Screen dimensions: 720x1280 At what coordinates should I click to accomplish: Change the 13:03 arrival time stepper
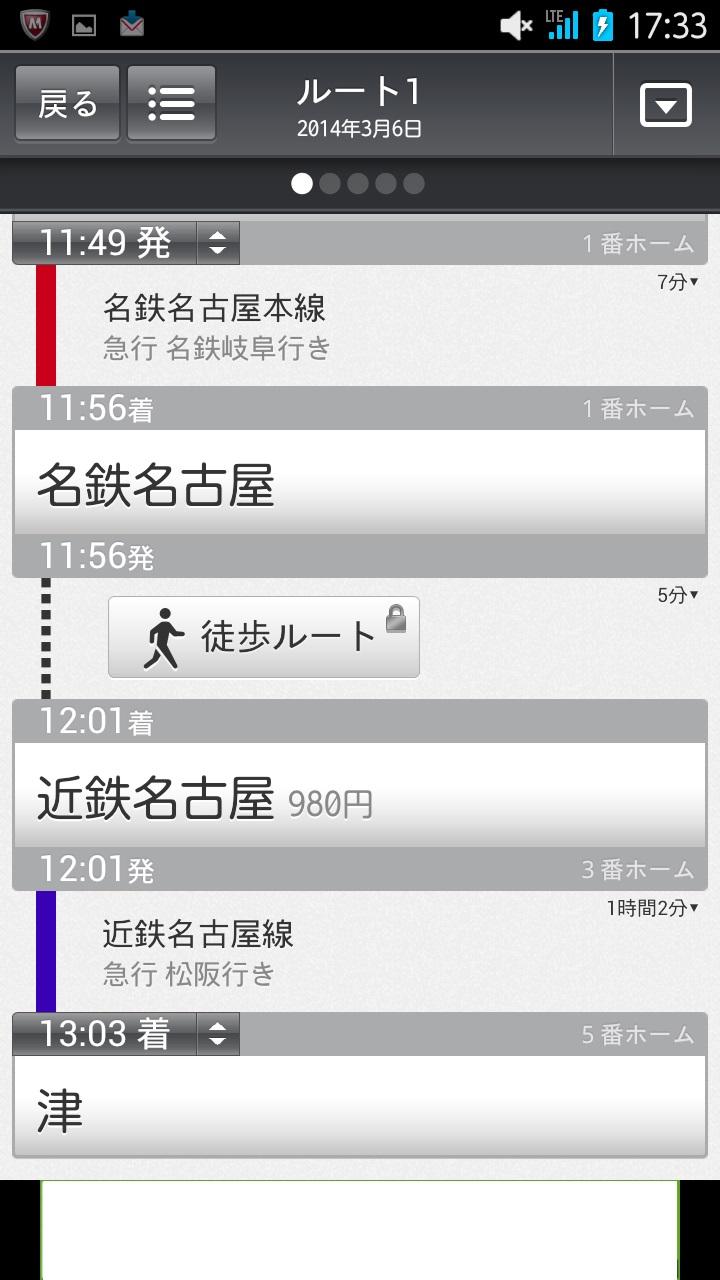218,1034
